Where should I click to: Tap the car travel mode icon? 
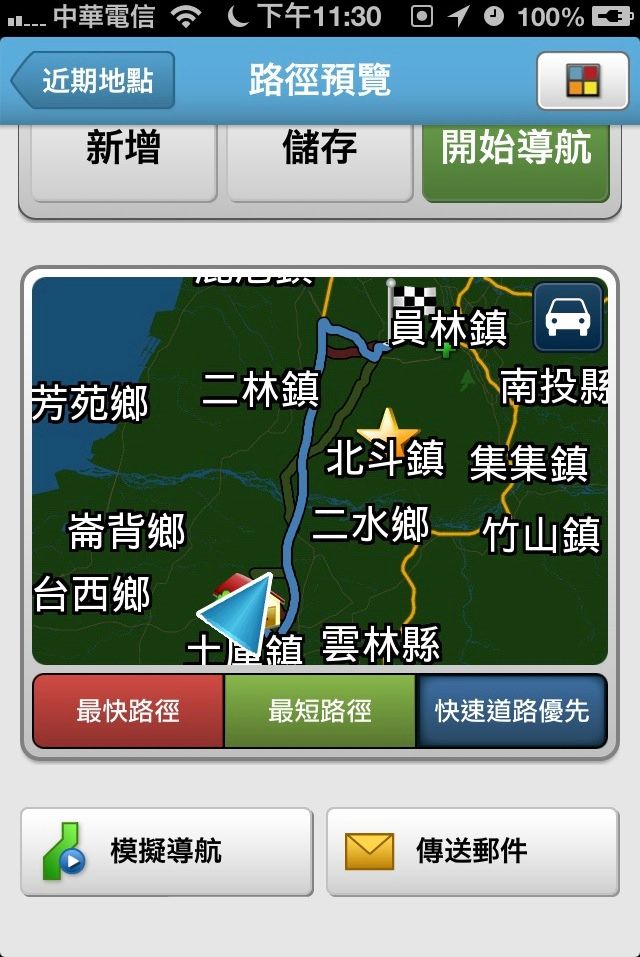pos(568,317)
